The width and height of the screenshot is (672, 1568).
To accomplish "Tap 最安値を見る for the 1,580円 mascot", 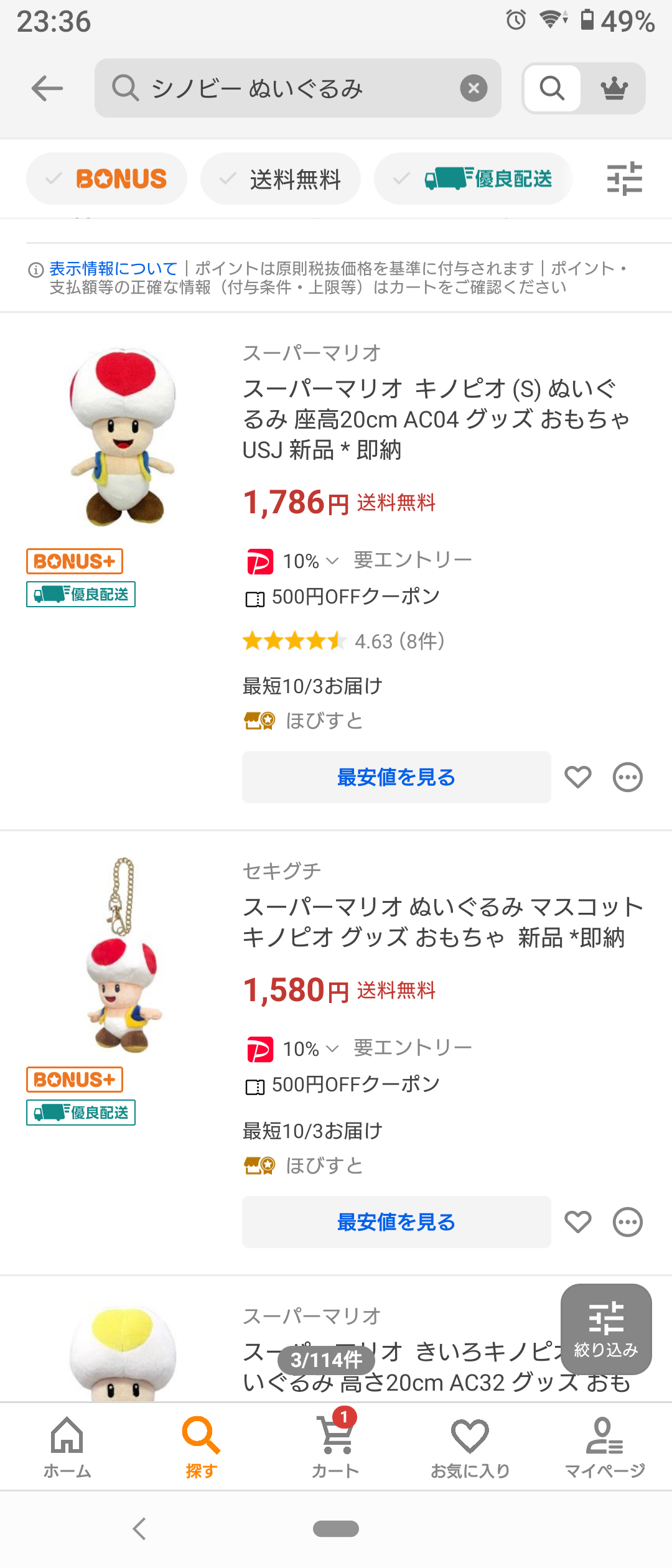I will pos(396,1222).
